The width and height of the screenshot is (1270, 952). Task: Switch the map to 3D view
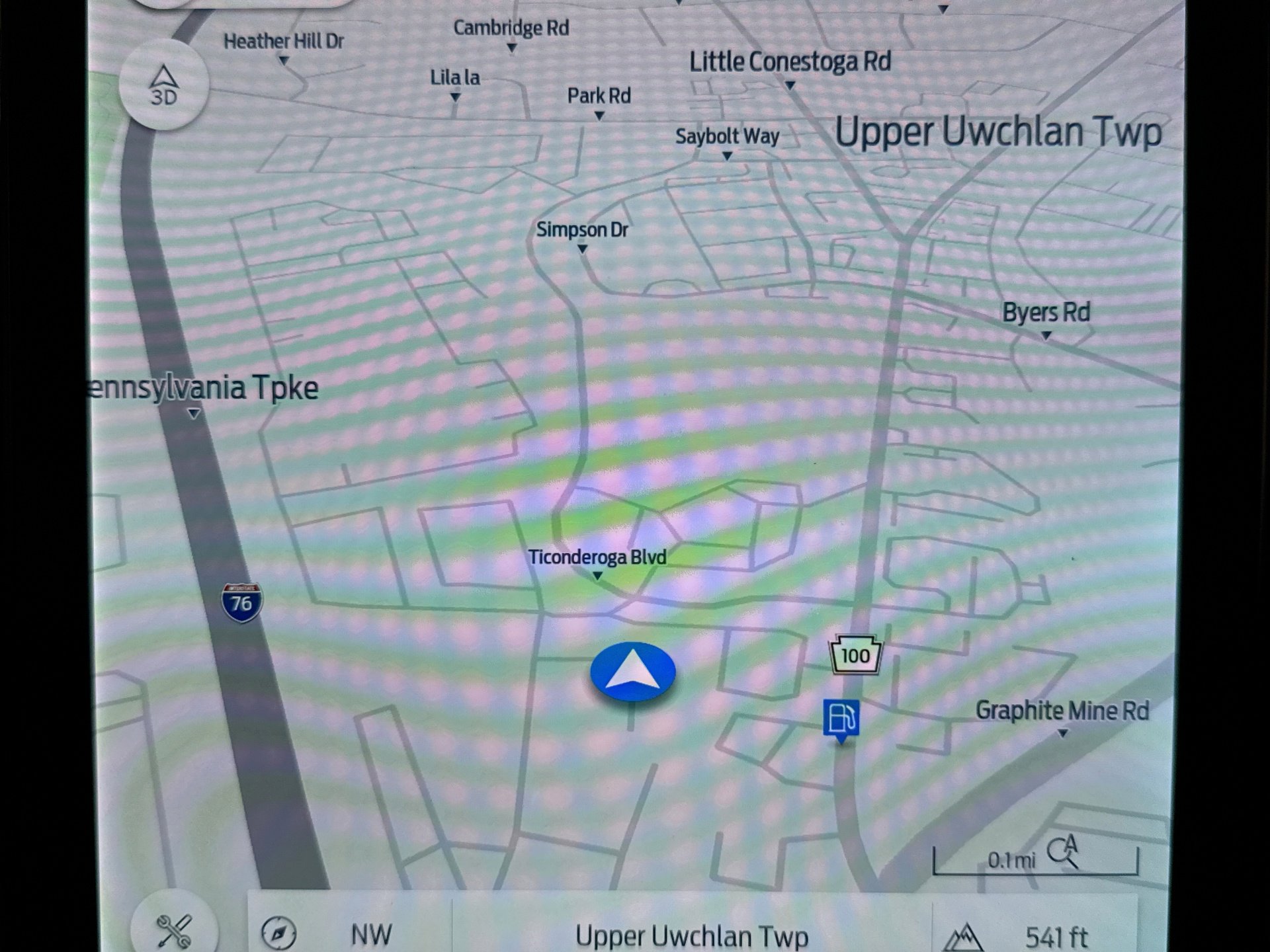pyautogui.click(x=164, y=86)
